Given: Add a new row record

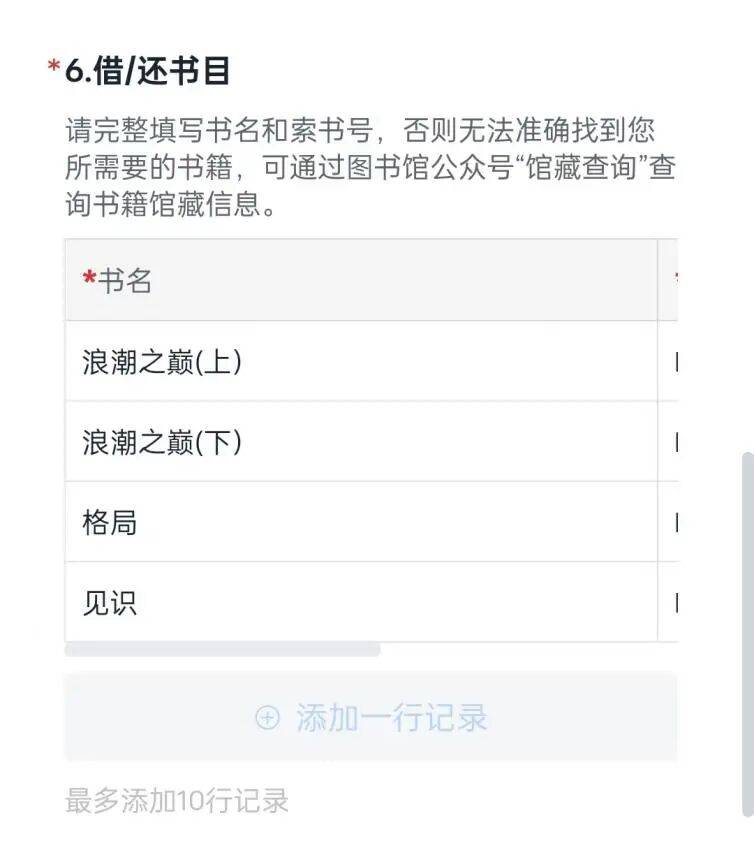Looking at the screenshot, I should point(371,717).
